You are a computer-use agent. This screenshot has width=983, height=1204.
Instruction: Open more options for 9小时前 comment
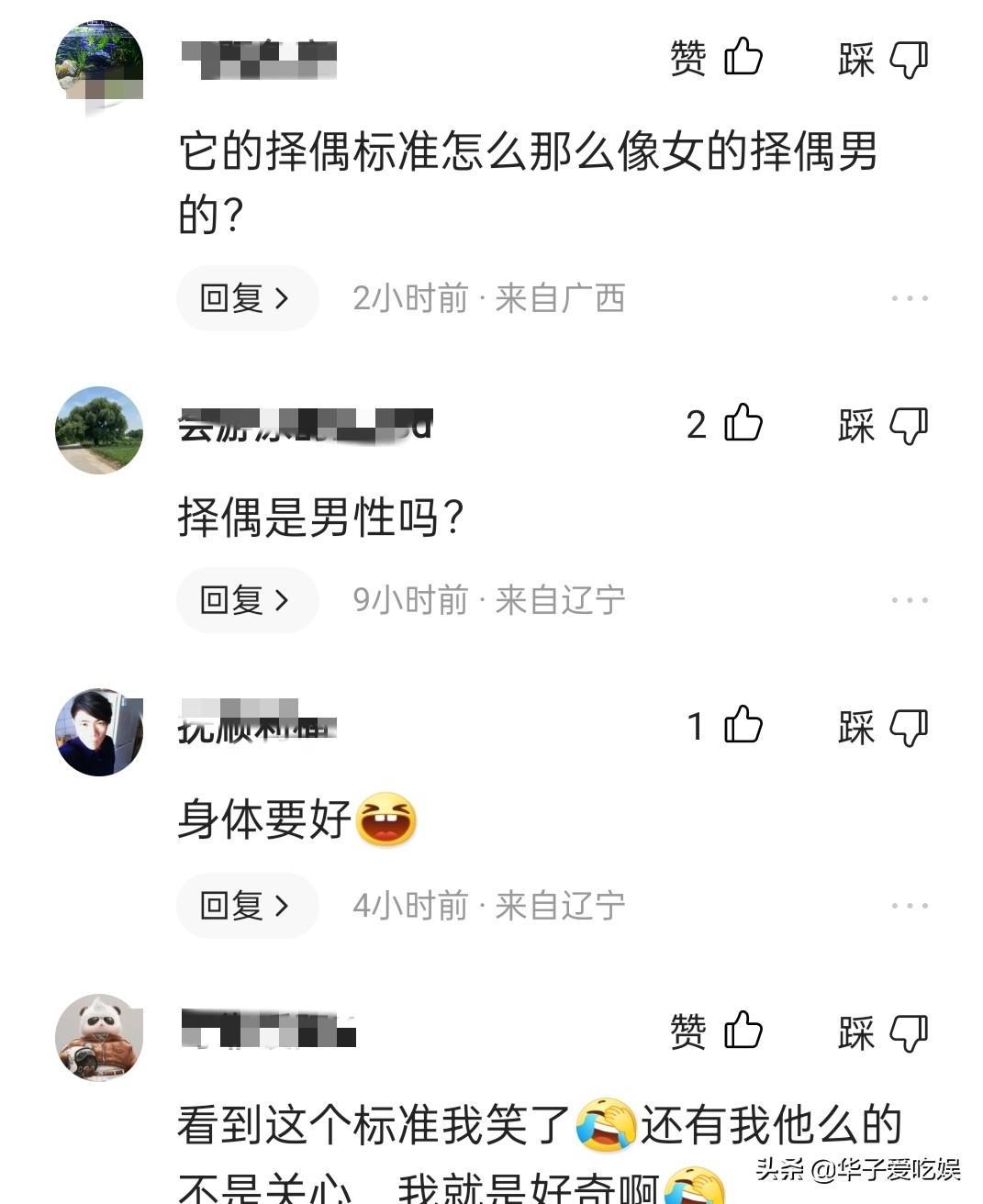909,600
